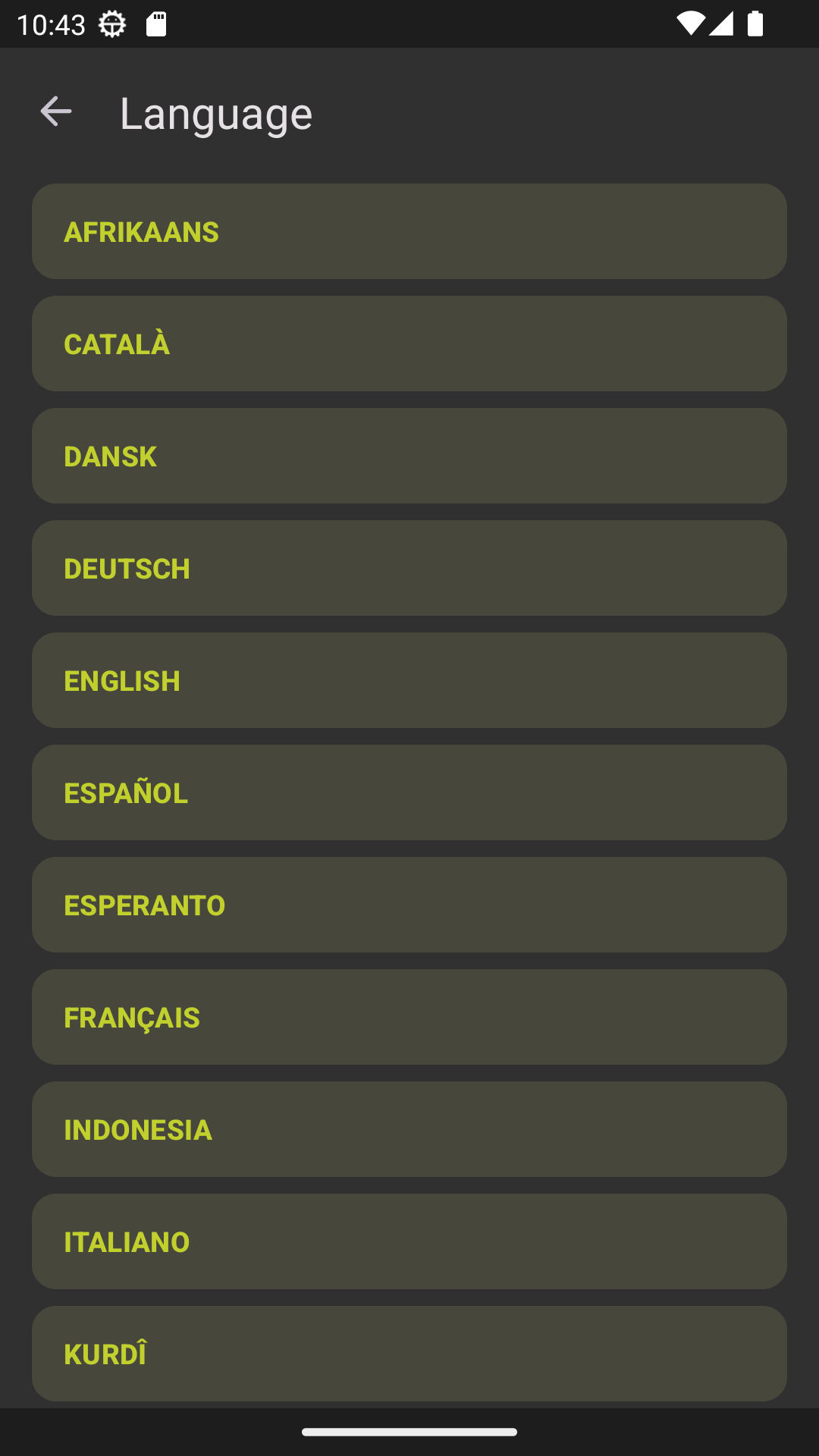Choose Català from the list
The width and height of the screenshot is (819, 1456).
[x=409, y=344]
